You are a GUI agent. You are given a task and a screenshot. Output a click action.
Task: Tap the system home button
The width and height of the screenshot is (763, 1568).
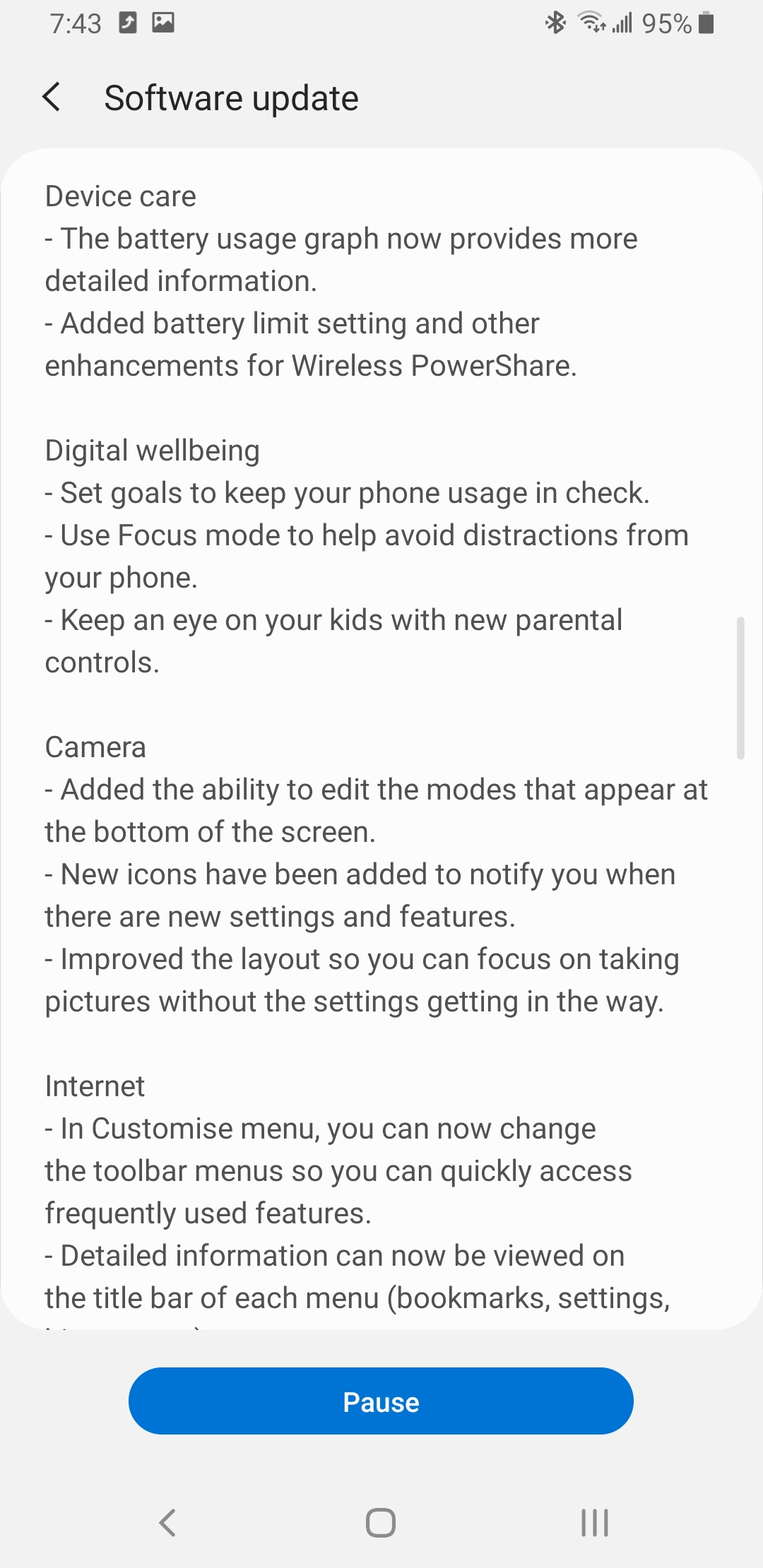pyautogui.click(x=381, y=1523)
